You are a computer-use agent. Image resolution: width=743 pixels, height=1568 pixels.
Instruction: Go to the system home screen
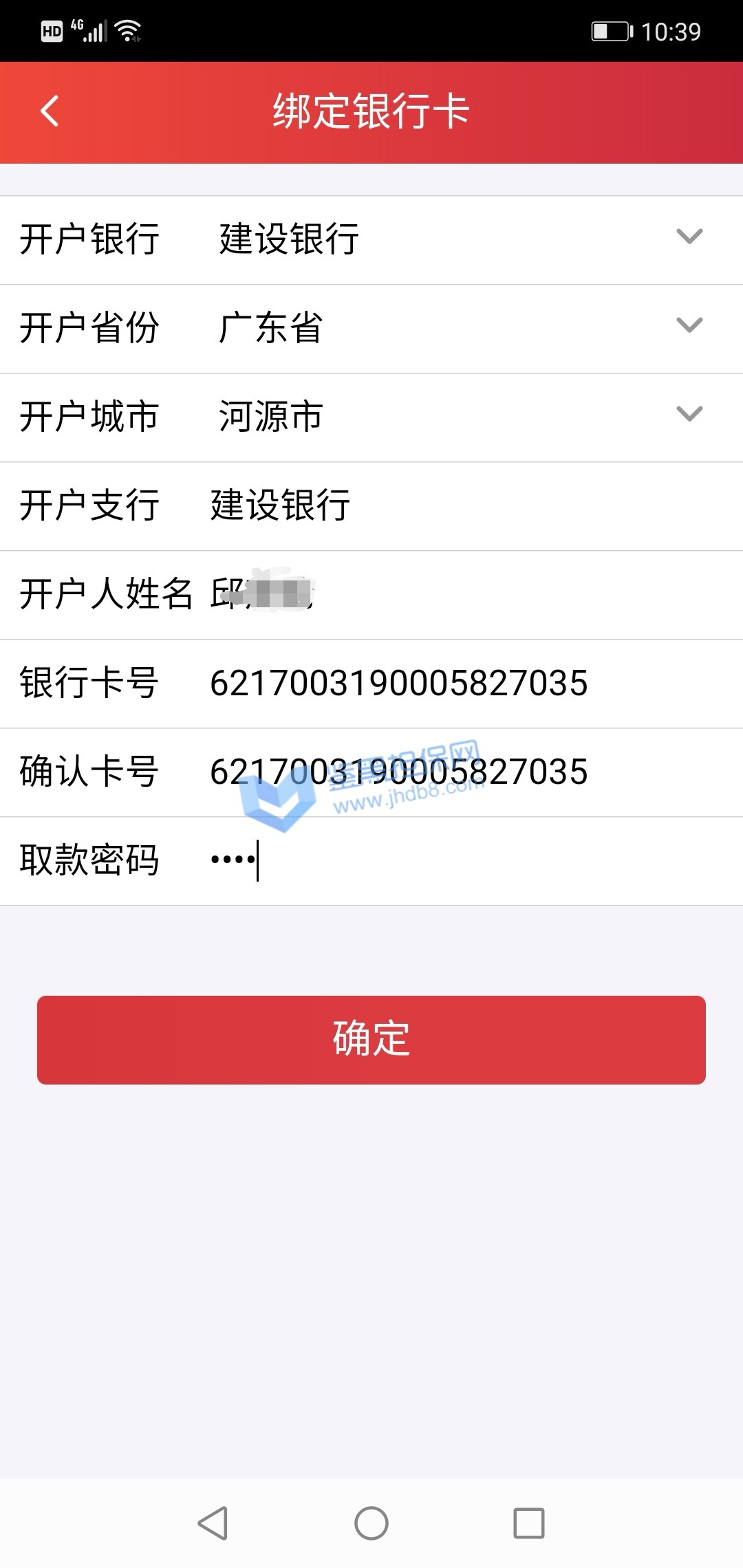(371, 1523)
